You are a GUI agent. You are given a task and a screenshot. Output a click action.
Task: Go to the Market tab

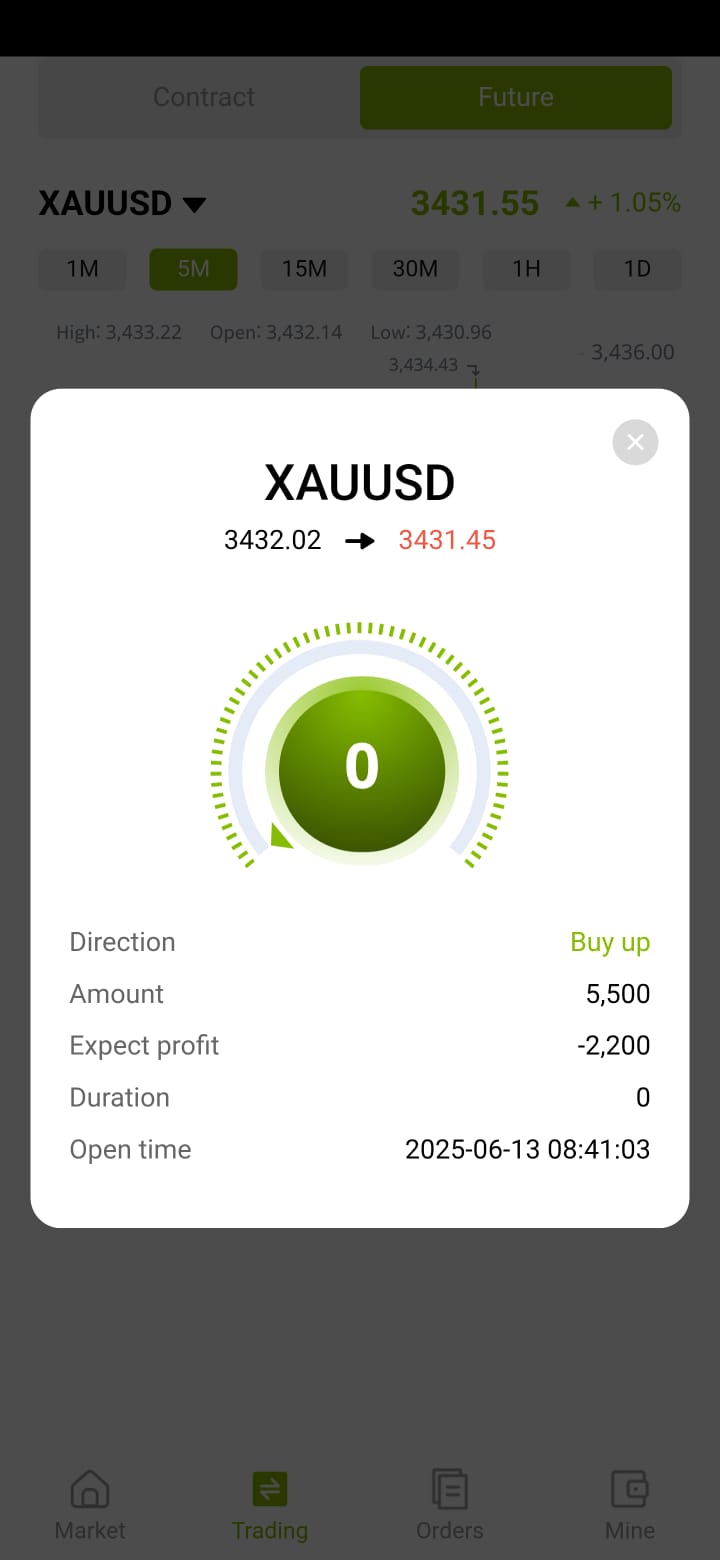pyautogui.click(x=90, y=1505)
